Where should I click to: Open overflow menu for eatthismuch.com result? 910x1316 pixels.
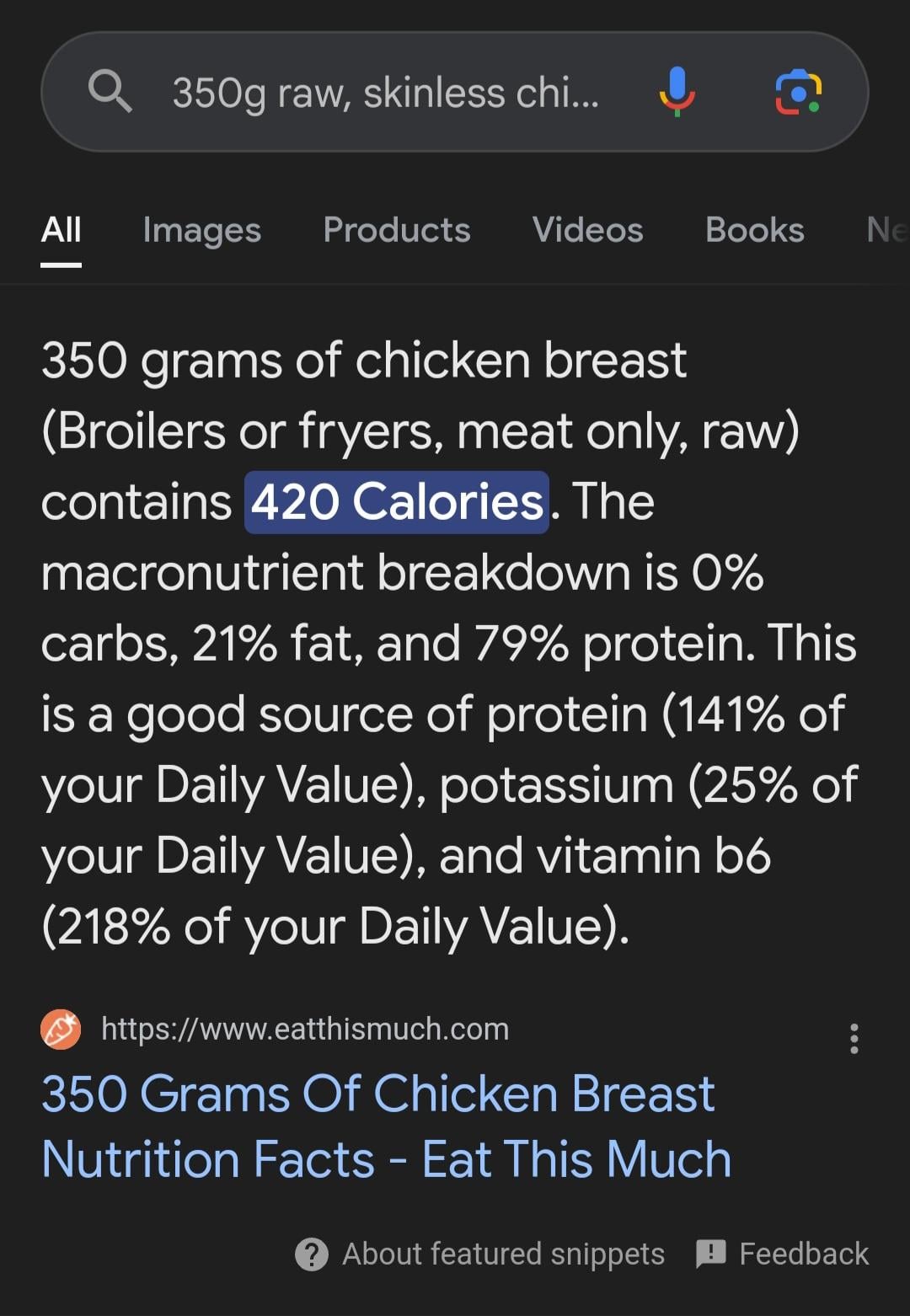854,1039
